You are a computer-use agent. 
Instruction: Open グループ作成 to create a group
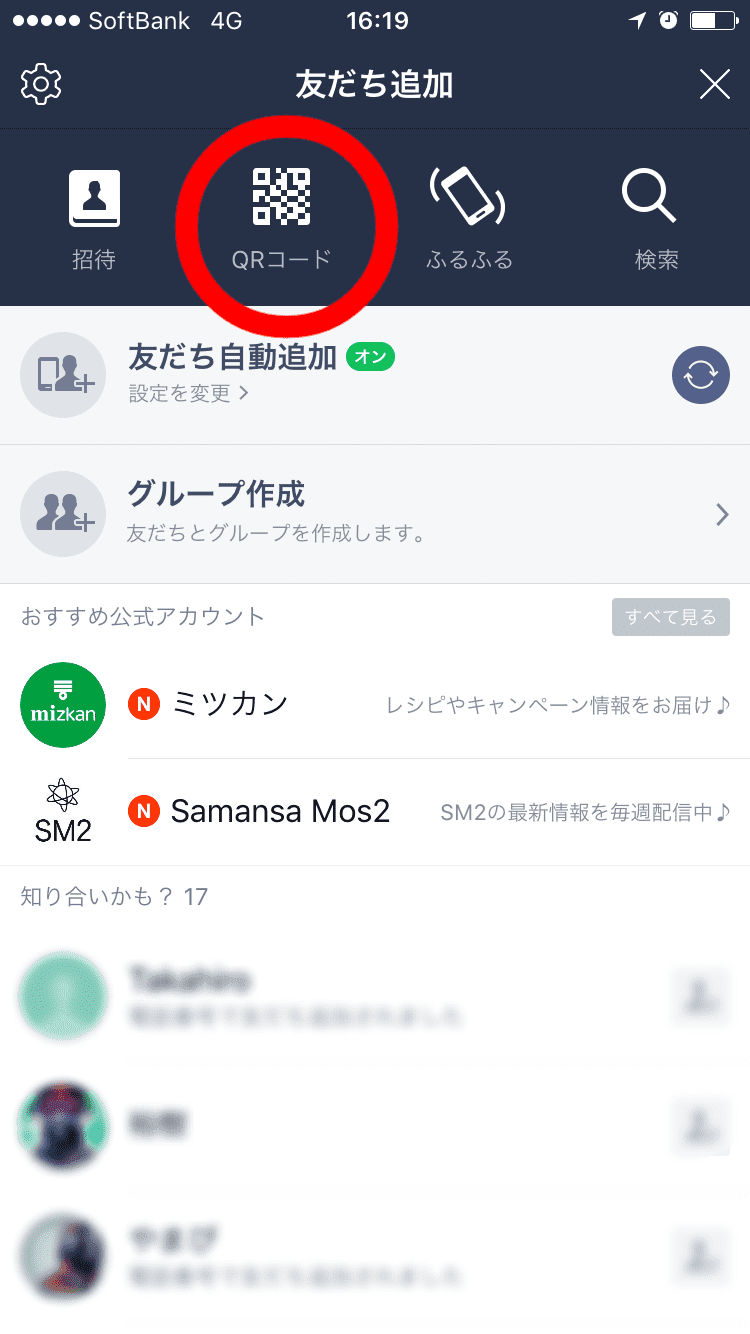pyautogui.click(x=375, y=514)
